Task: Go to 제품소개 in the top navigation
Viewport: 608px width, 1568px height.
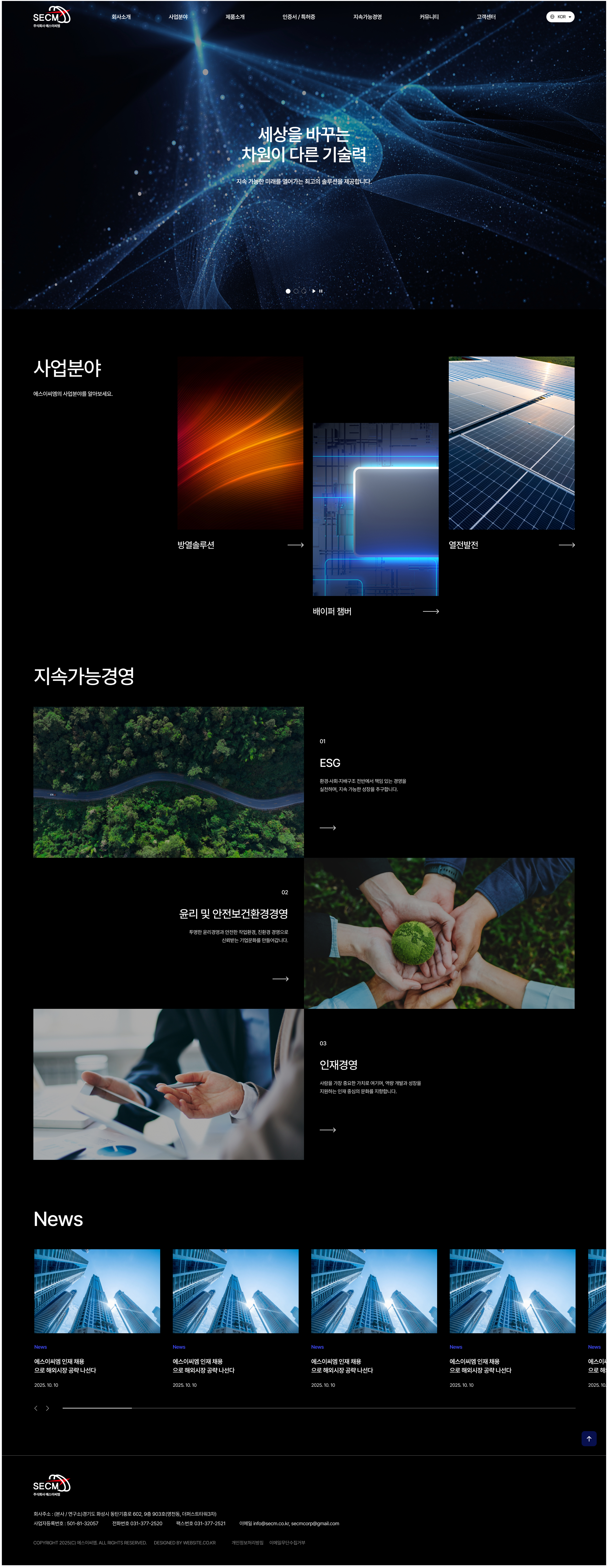Action: 235,17
